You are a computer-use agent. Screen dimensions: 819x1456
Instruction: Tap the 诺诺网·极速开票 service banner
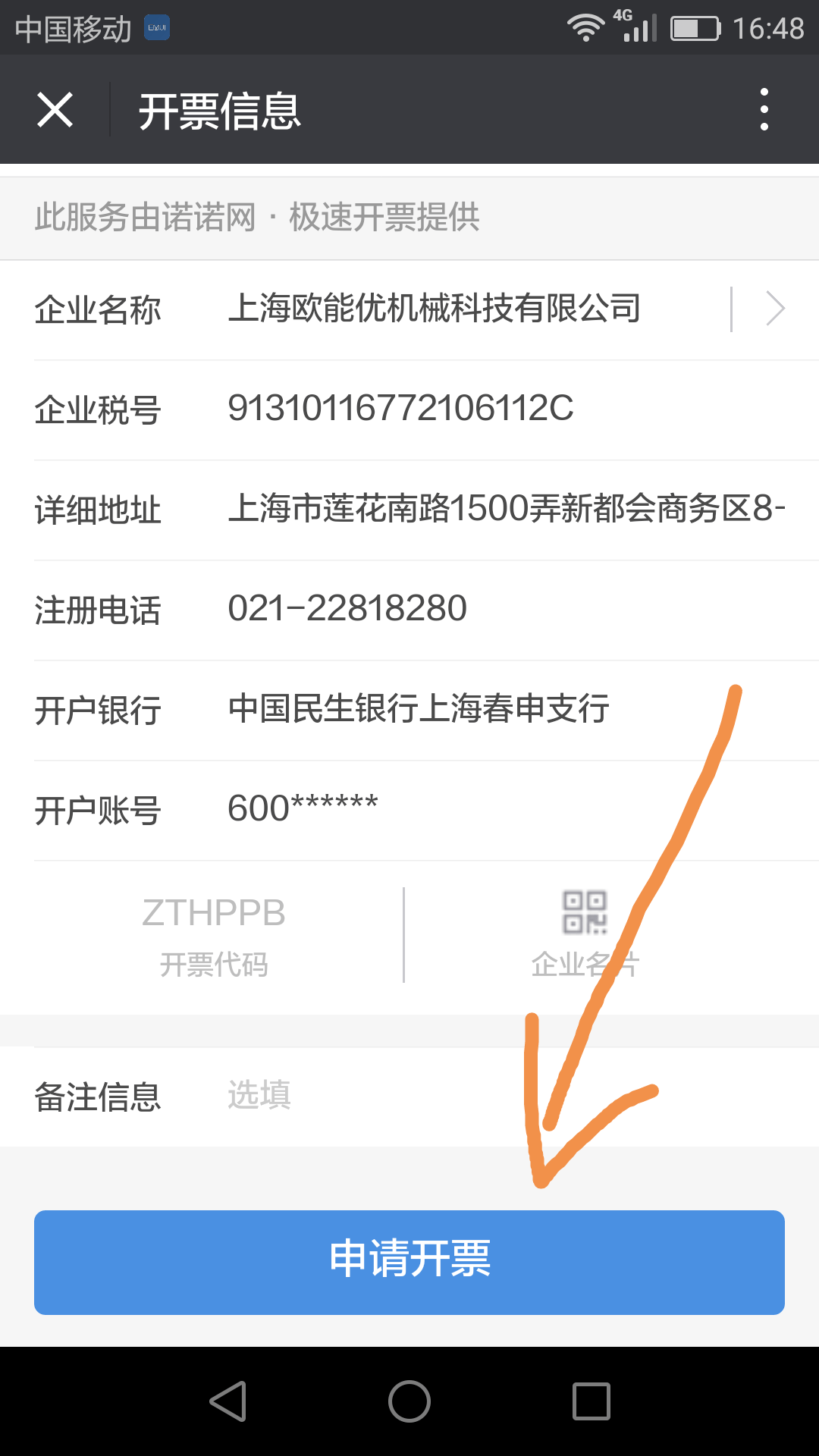(x=258, y=218)
